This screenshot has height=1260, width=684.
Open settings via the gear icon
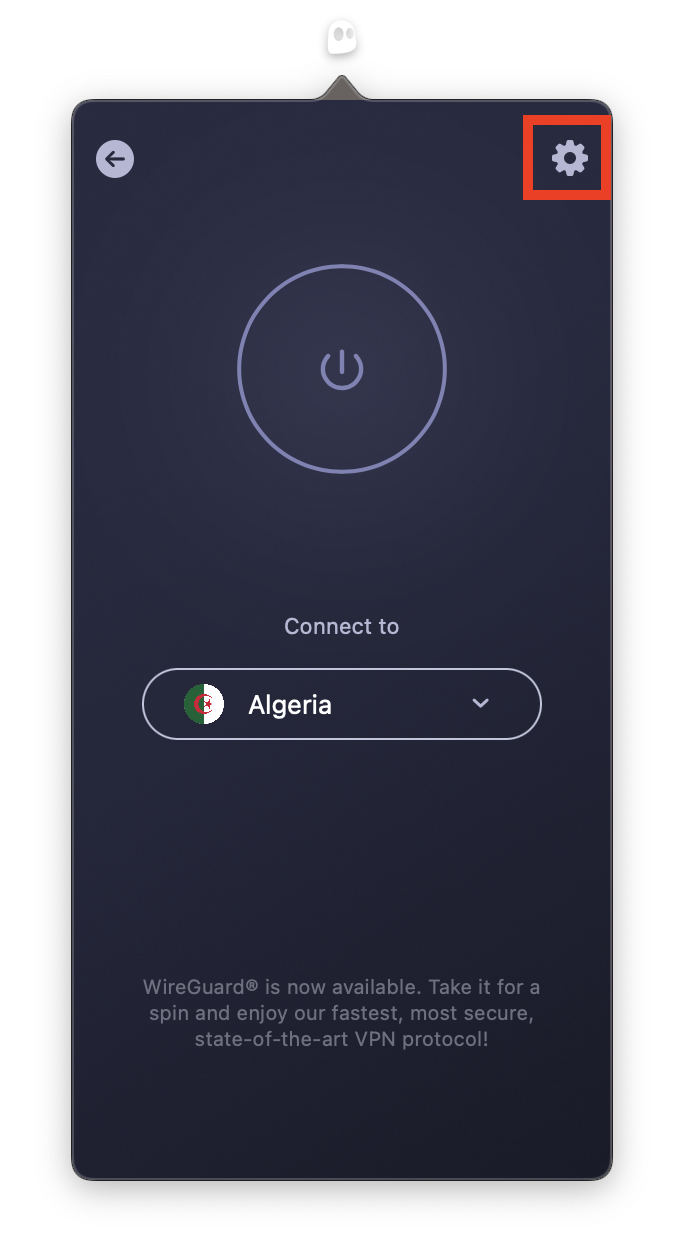click(x=570, y=158)
